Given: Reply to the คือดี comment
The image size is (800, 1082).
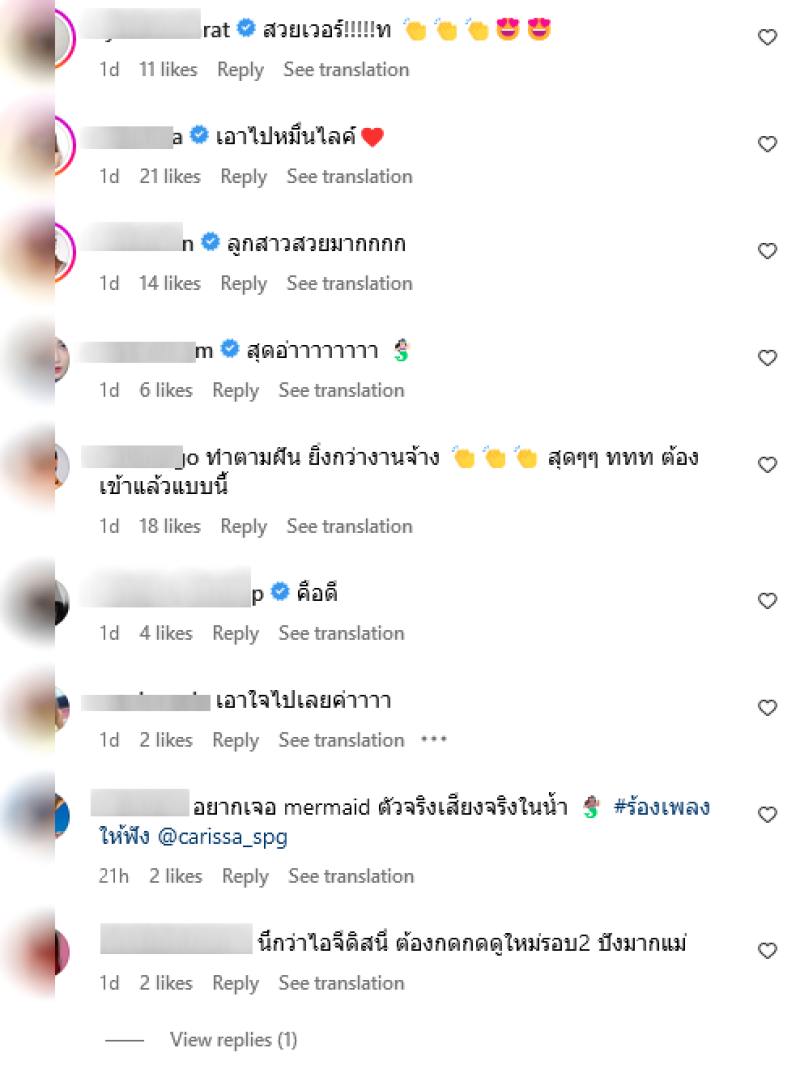Looking at the screenshot, I should point(235,633).
